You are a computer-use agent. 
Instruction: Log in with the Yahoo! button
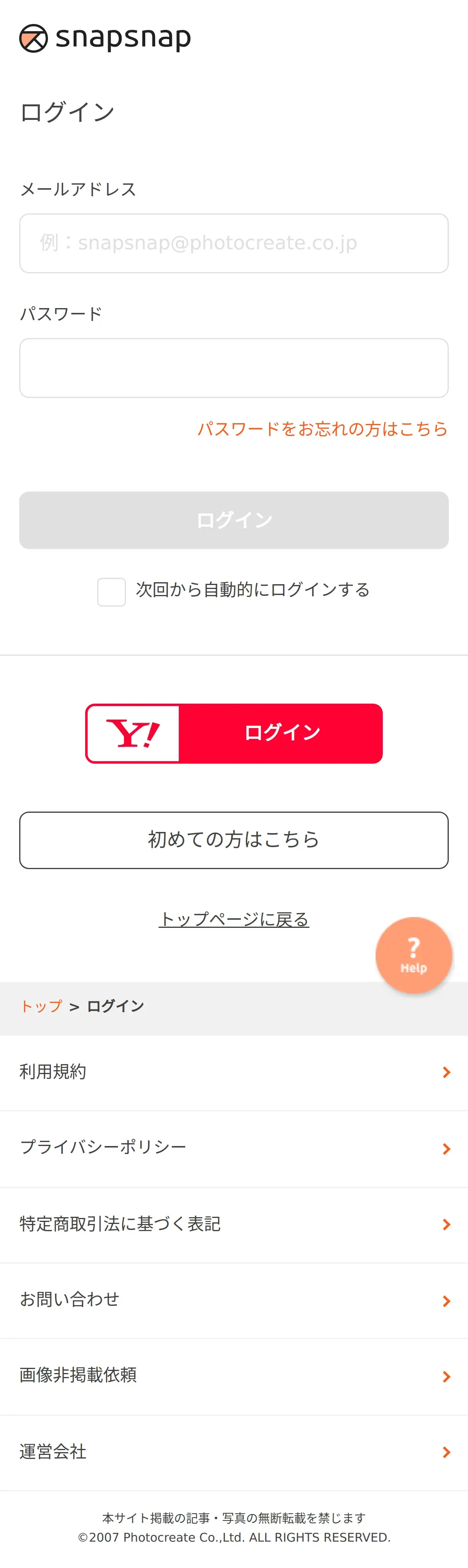[234, 733]
